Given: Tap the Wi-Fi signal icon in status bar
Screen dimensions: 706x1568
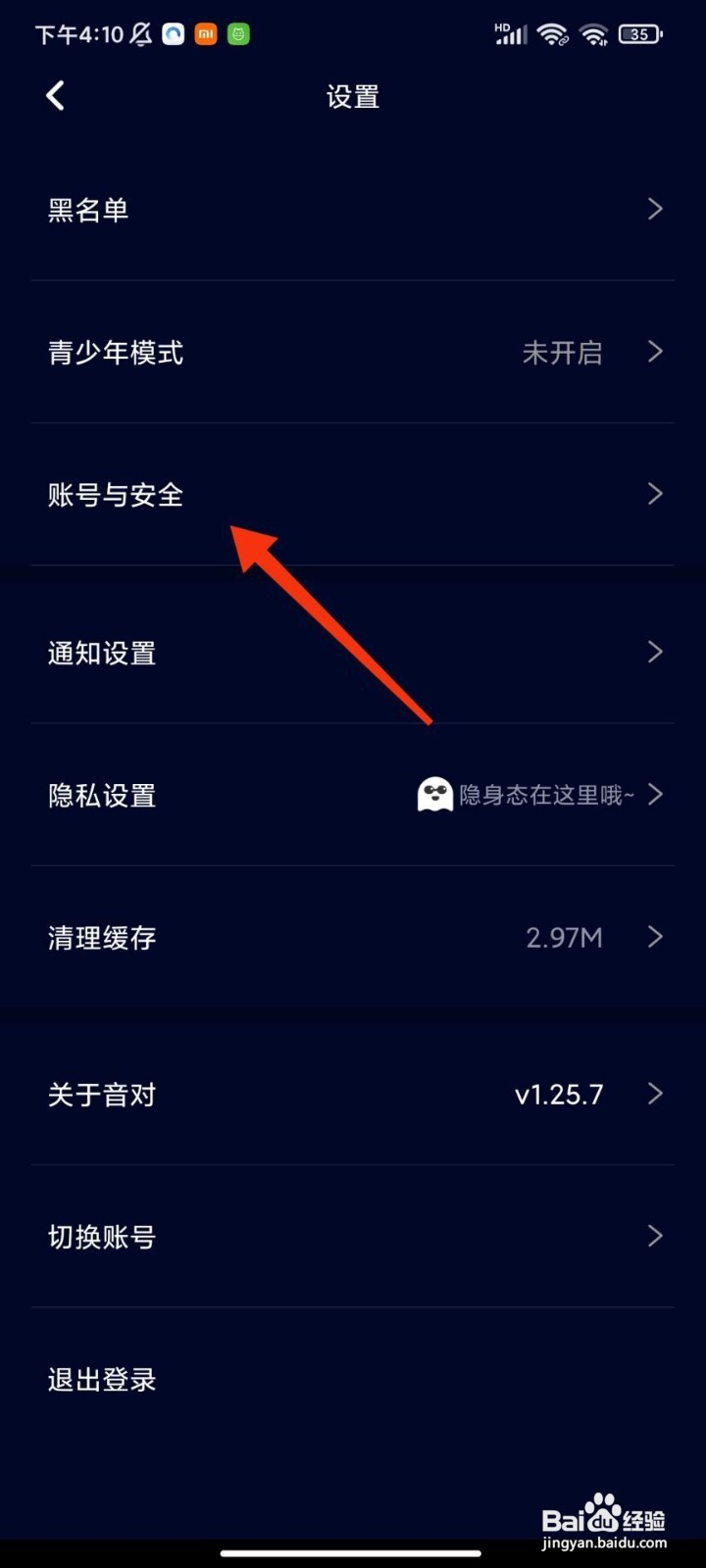Looking at the screenshot, I should [x=552, y=33].
